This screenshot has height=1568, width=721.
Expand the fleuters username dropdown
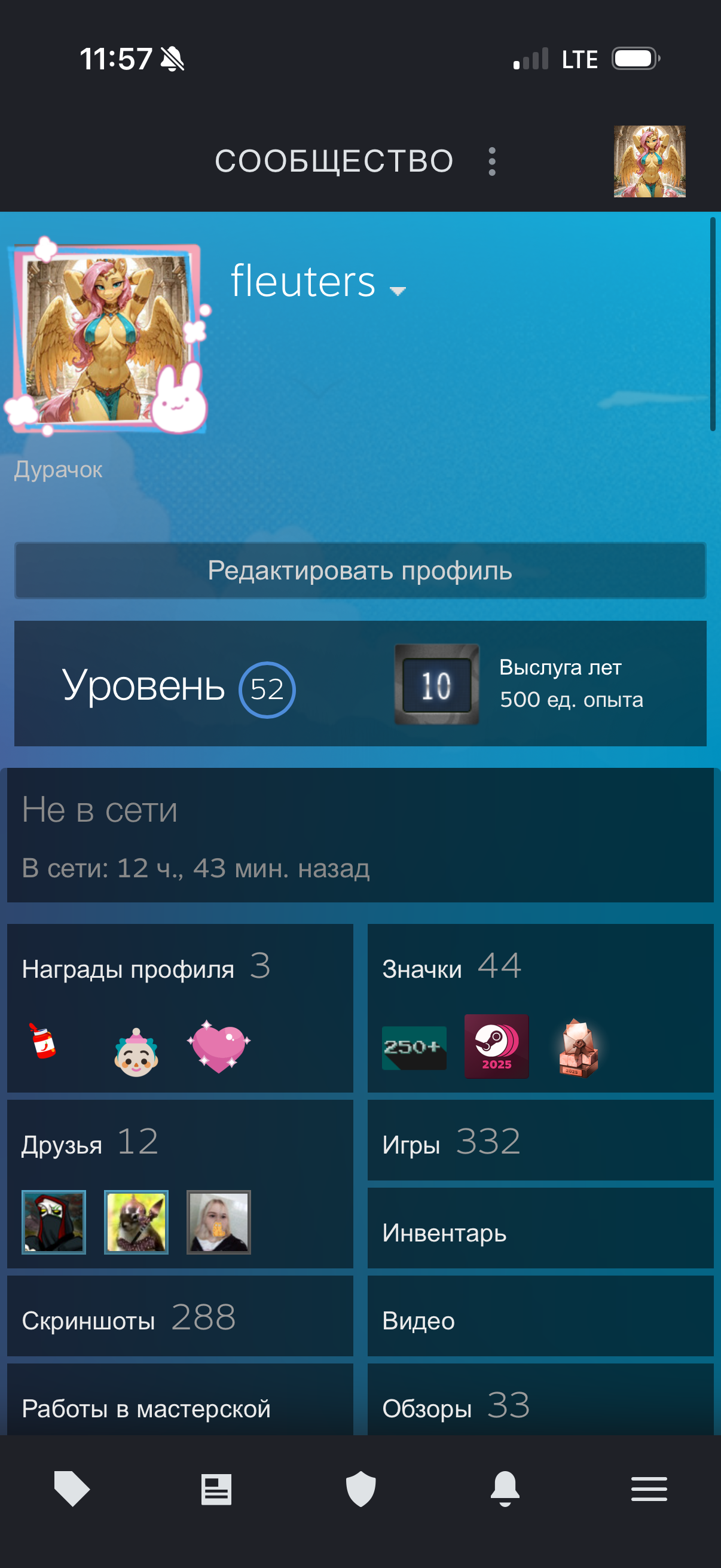398,291
